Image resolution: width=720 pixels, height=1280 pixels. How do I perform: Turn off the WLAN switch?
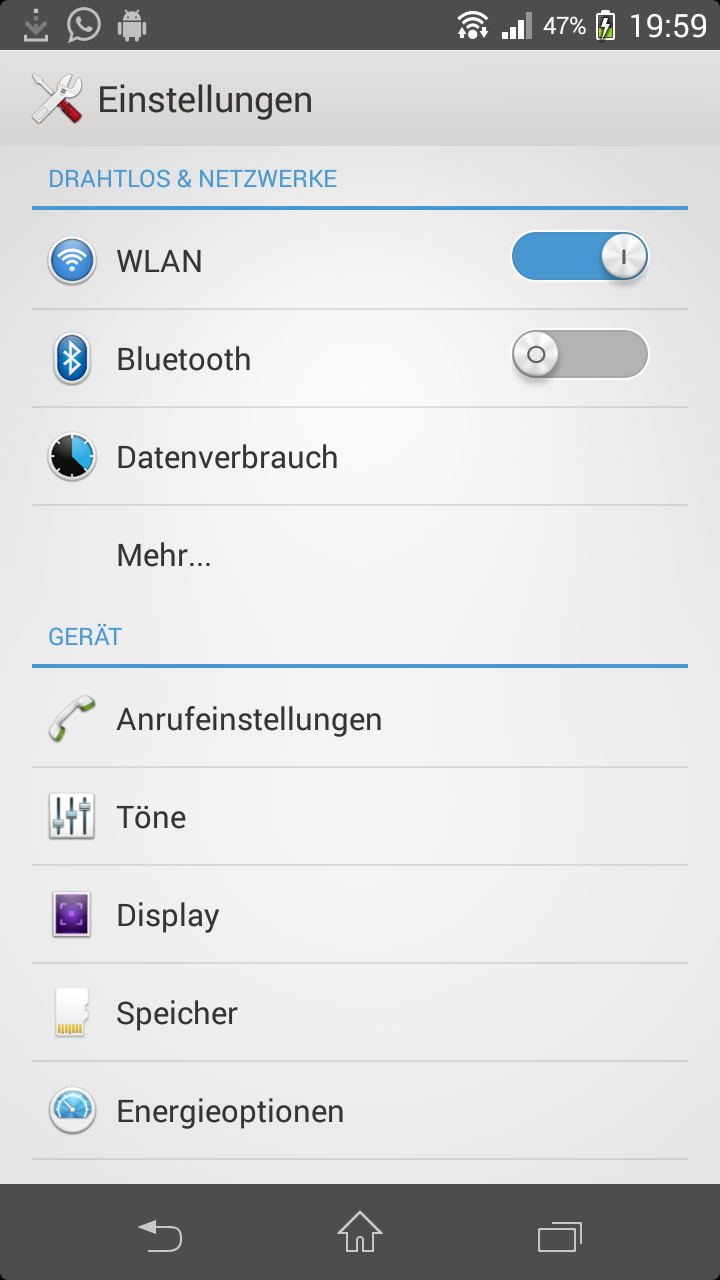[x=580, y=257]
